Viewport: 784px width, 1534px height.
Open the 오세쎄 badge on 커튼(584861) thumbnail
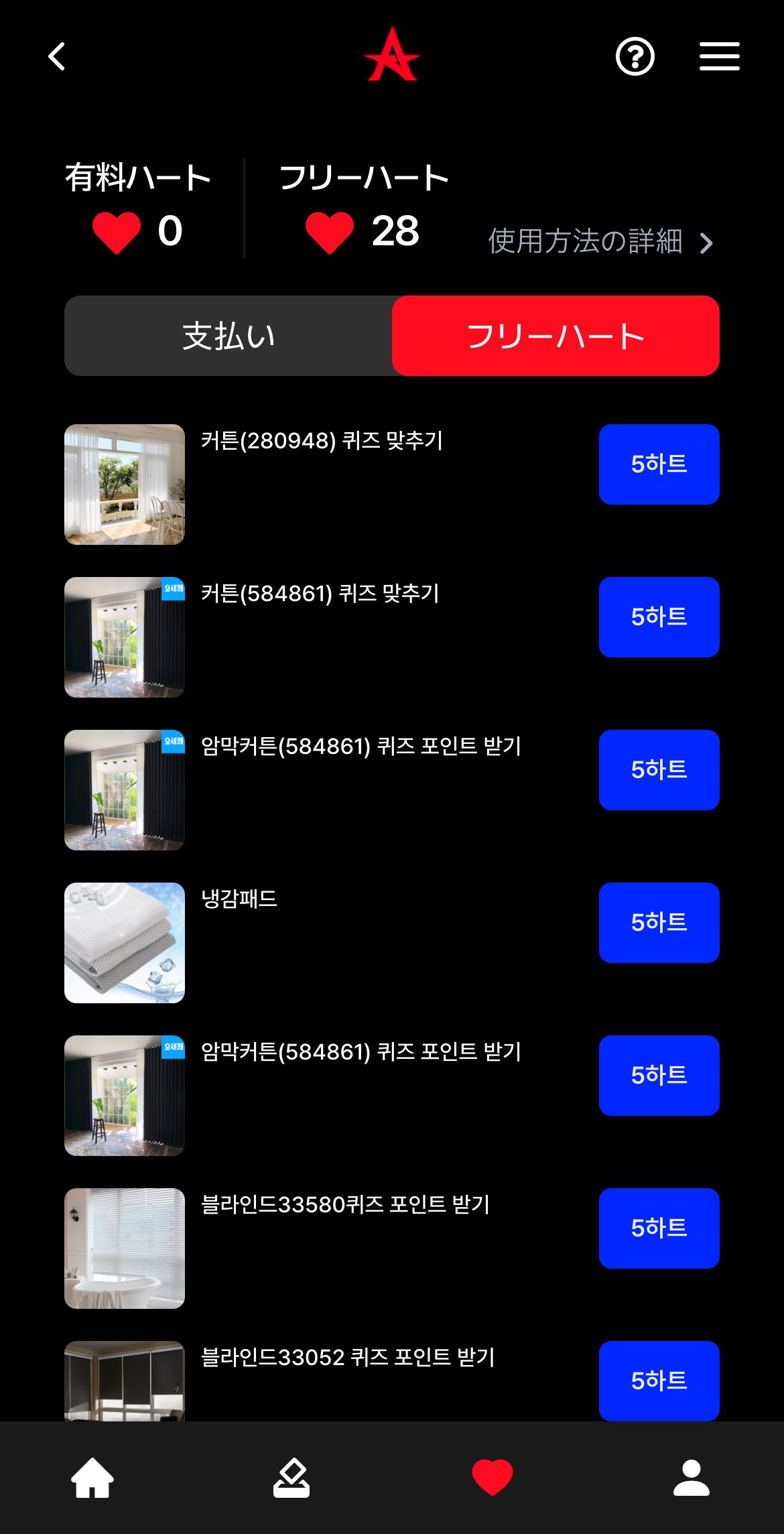pos(174,588)
